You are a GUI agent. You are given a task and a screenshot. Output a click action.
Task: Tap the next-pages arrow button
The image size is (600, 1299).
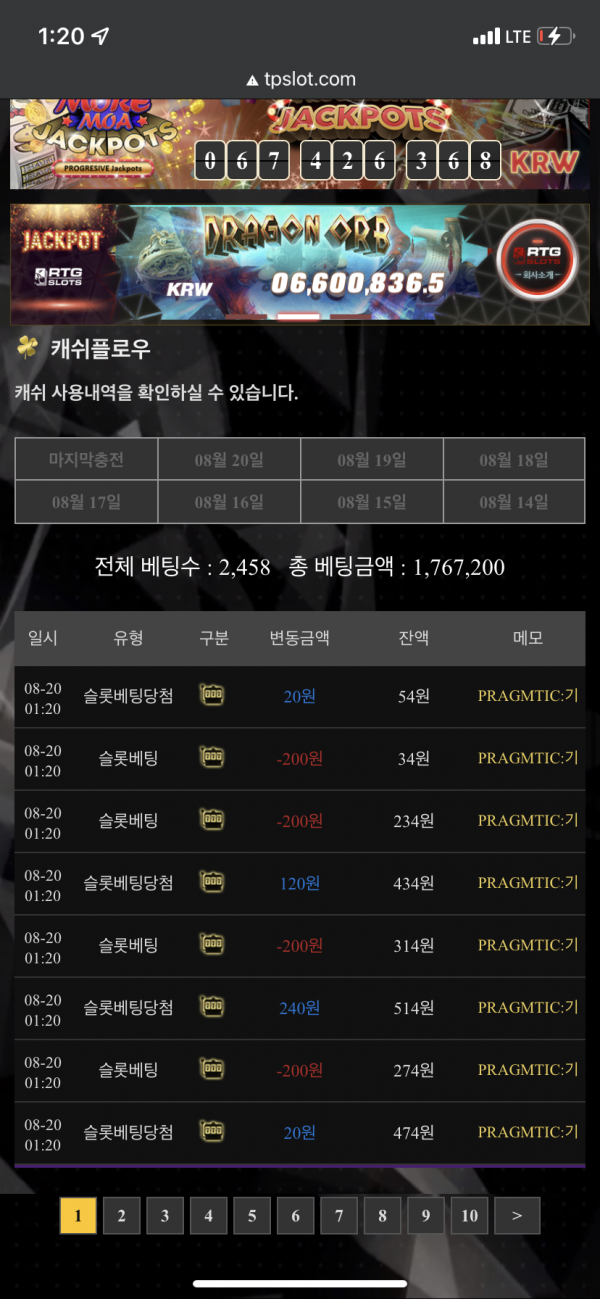coord(516,1216)
